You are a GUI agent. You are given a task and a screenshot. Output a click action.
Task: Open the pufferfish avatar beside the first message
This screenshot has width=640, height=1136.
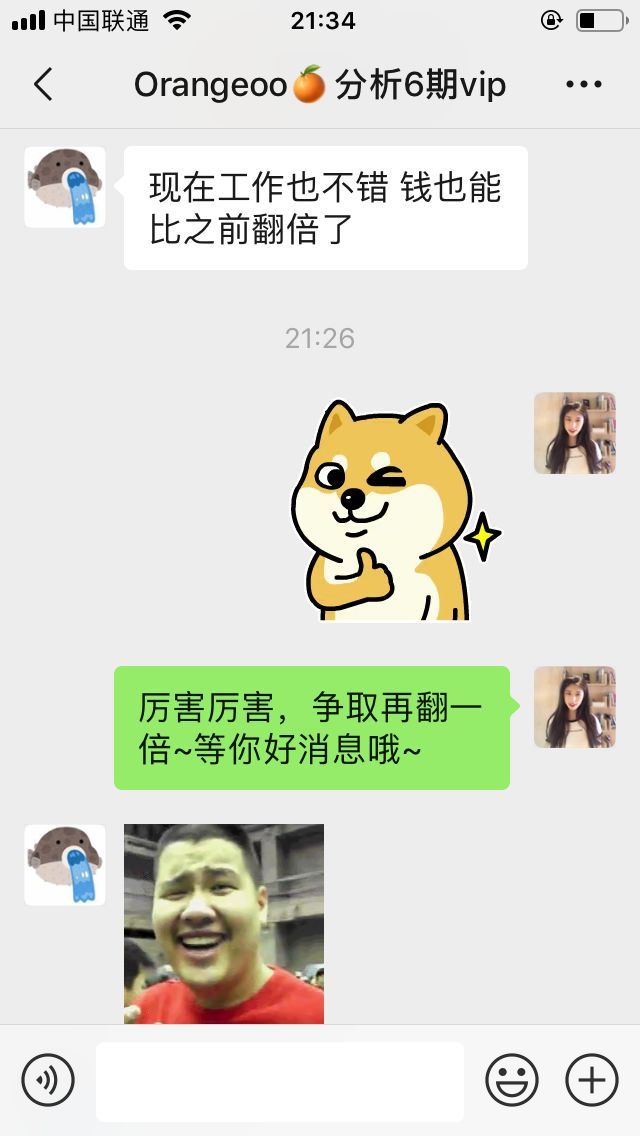pyautogui.click(x=65, y=187)
